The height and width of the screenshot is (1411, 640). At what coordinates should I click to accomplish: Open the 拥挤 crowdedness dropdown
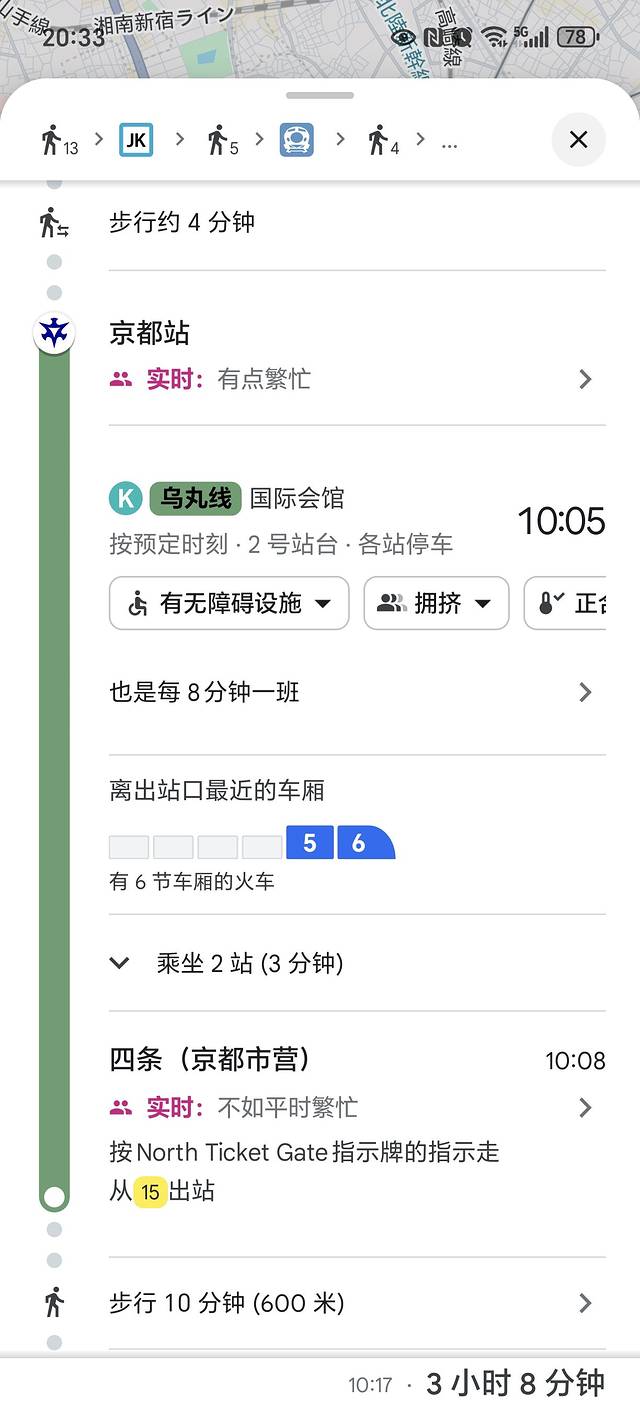coord(436,603)
